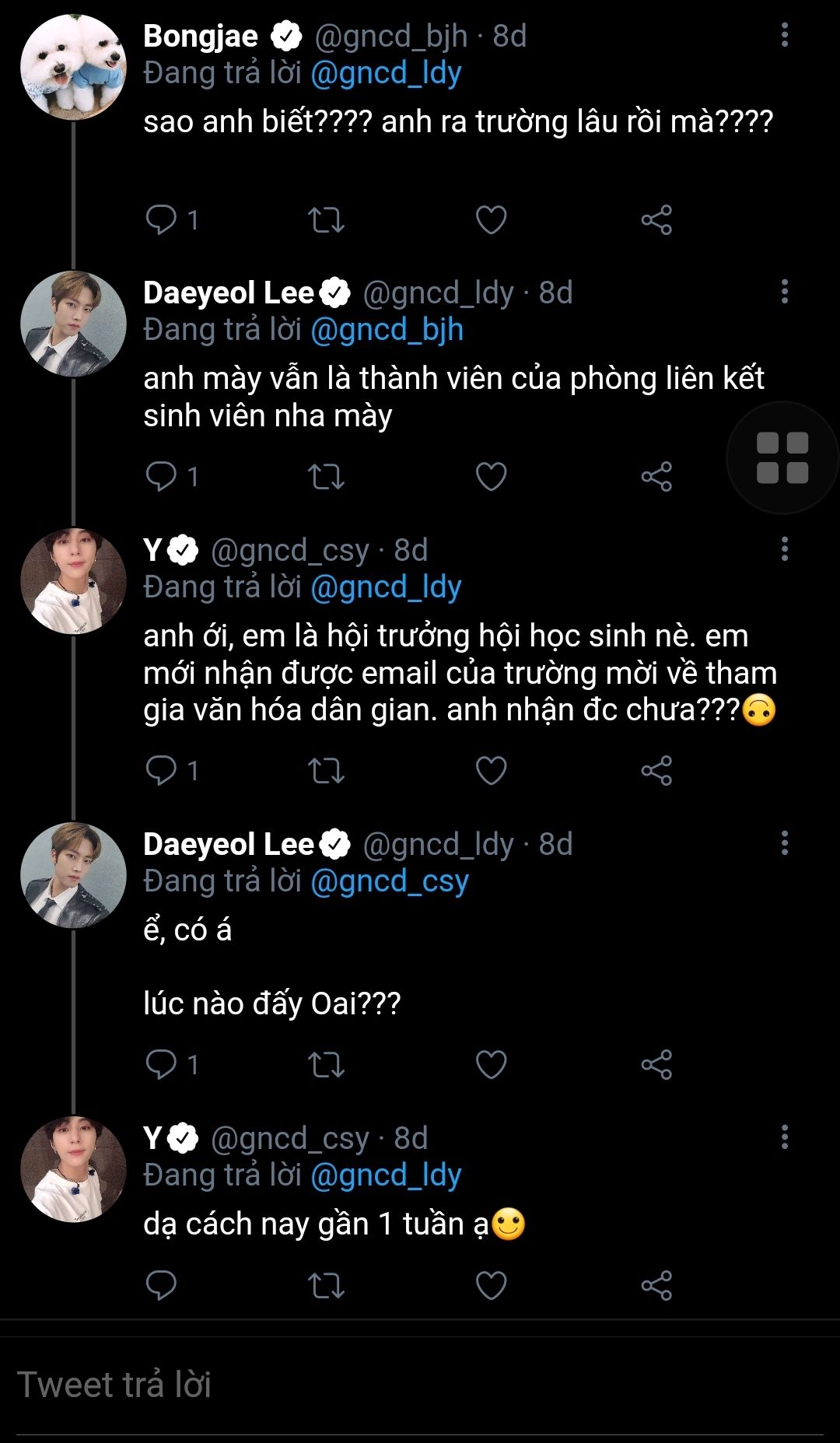This screenshot has height=1443, width=840.
Task: Retweet Y's 'email của trường' tweet
Action: pos(326,770)
